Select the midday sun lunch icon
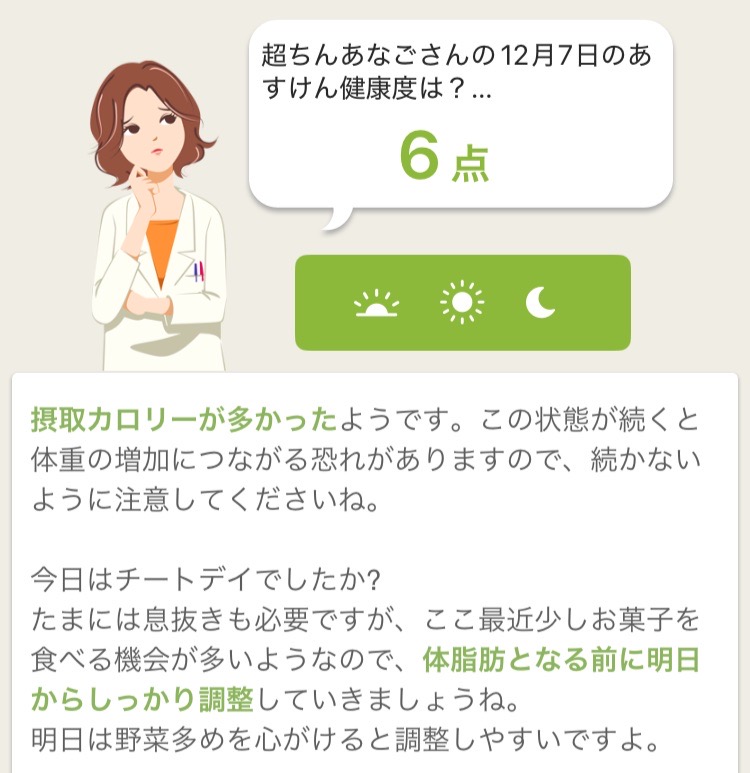The image size is (750, 773). tap(461, 302)
